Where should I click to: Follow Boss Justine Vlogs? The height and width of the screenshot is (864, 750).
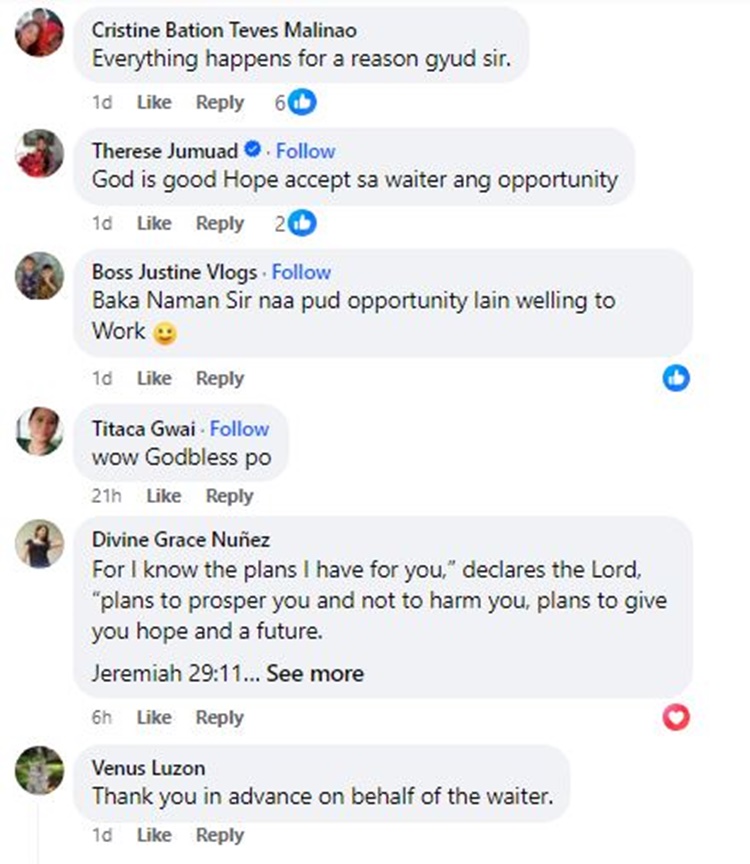coord(301,272)
